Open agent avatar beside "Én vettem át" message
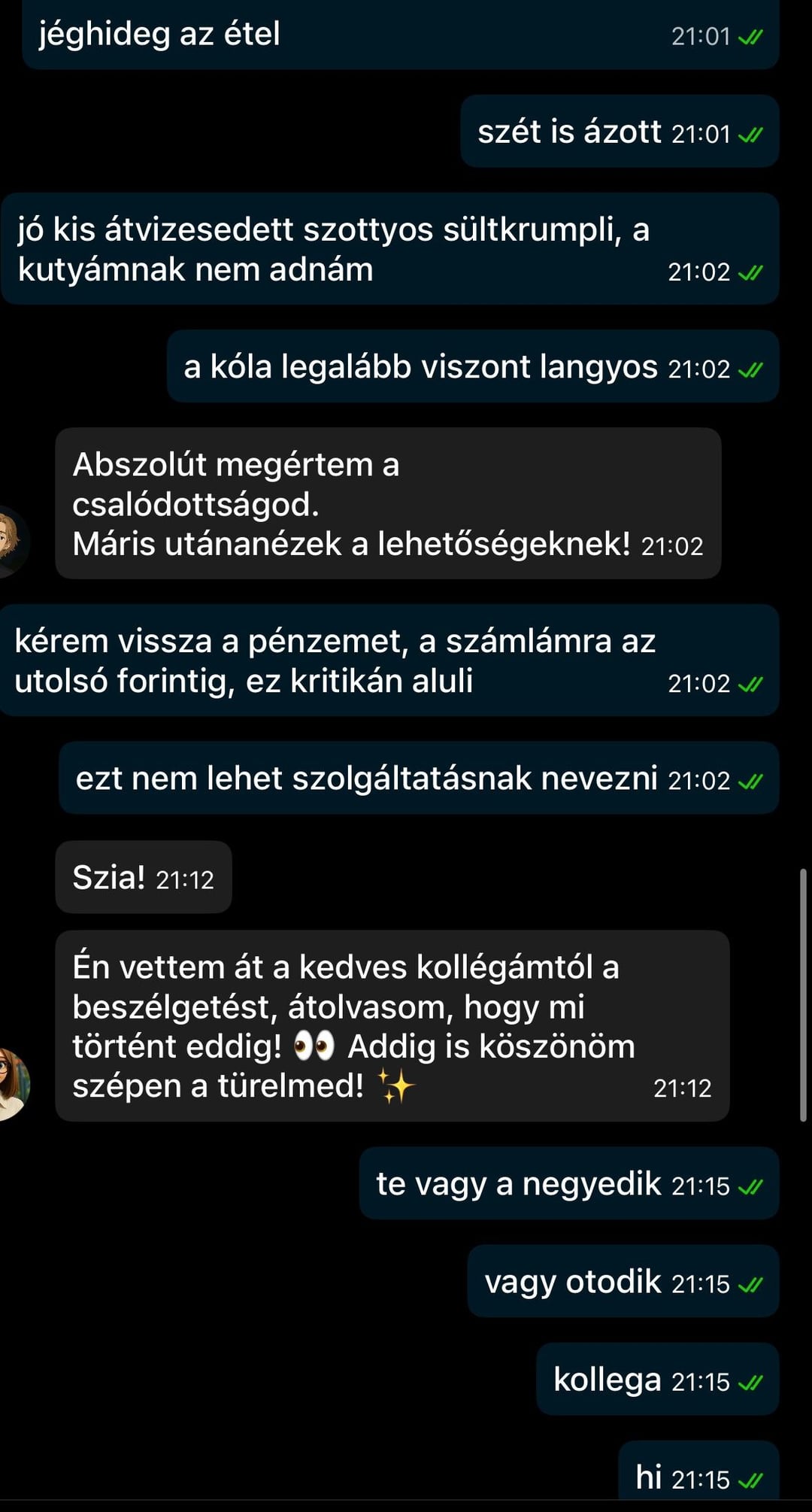Screen dimensions: 812x1512 tap(12, 1084)
